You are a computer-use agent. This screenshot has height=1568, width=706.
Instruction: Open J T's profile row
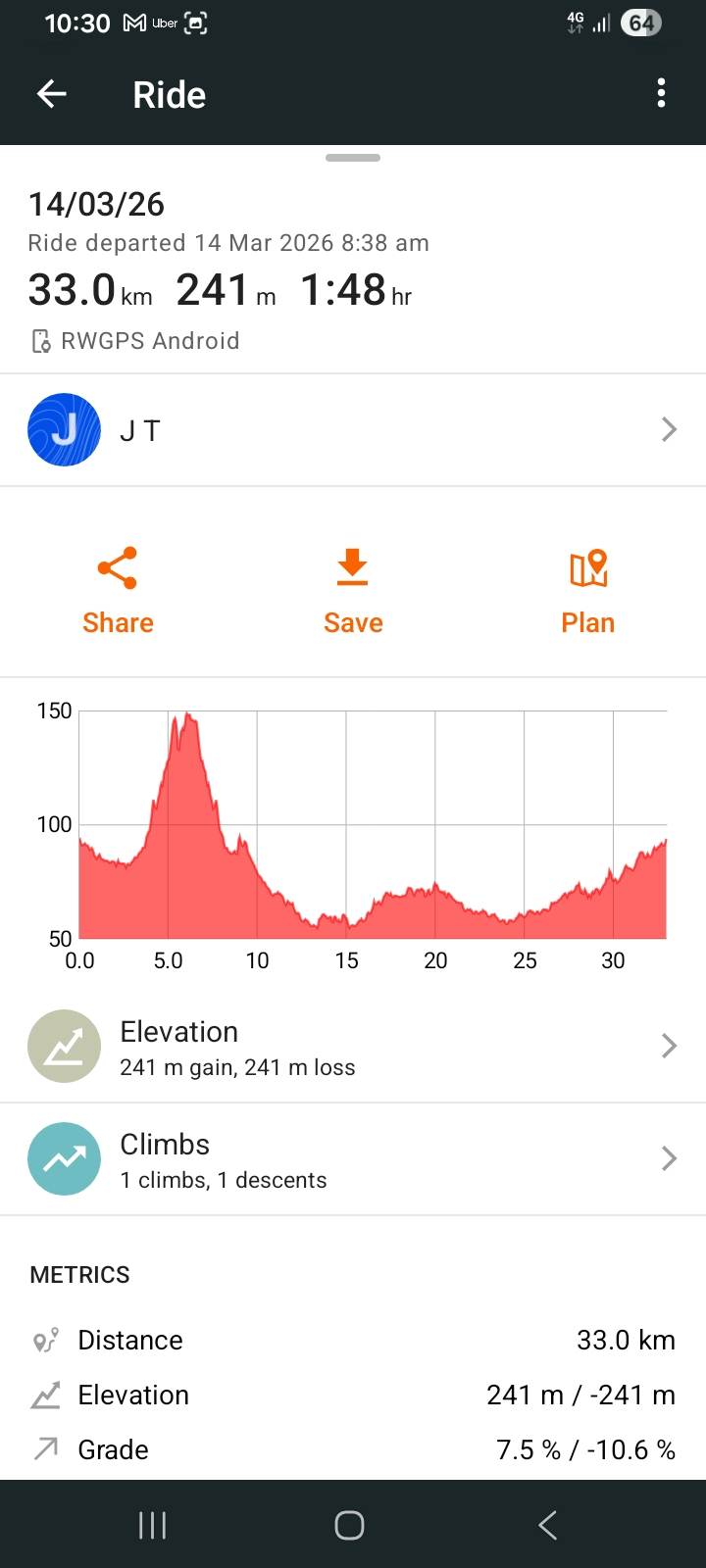(353, 430)
